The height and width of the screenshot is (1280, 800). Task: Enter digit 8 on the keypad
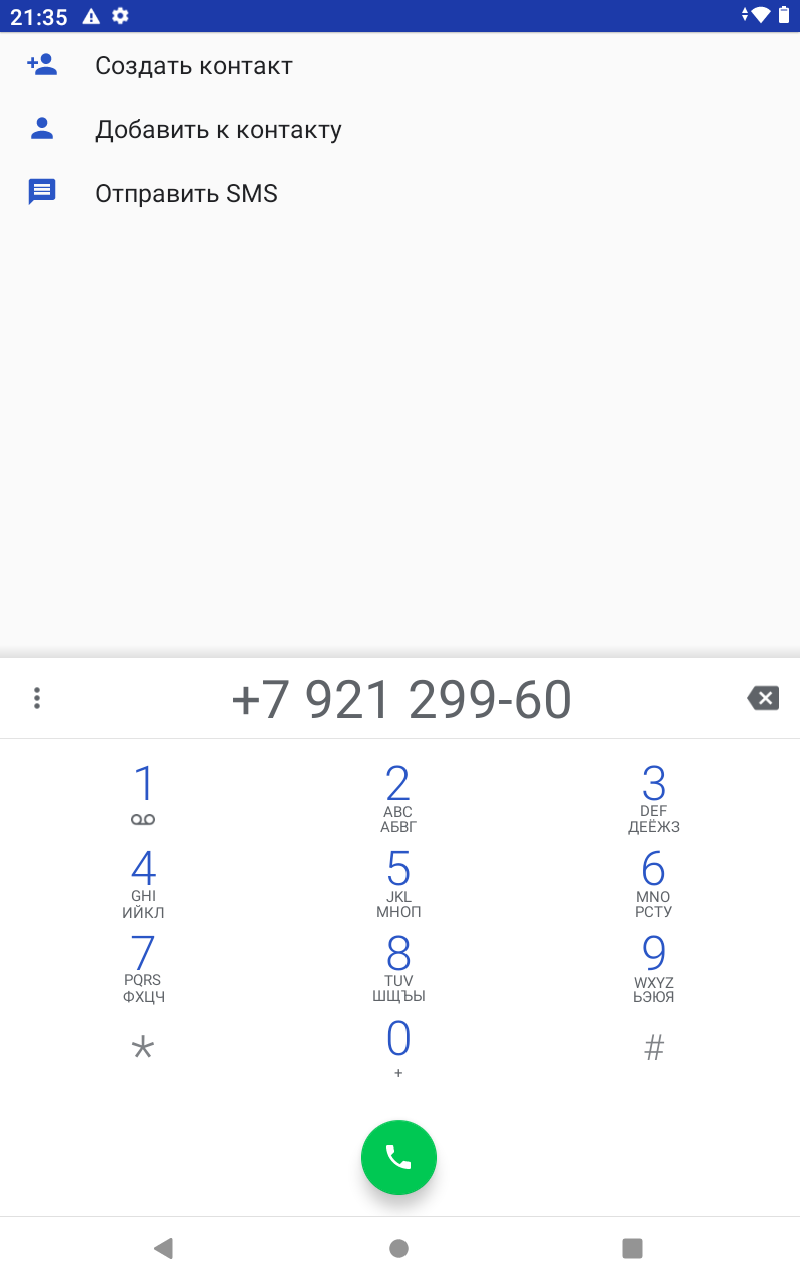[398, 967]
